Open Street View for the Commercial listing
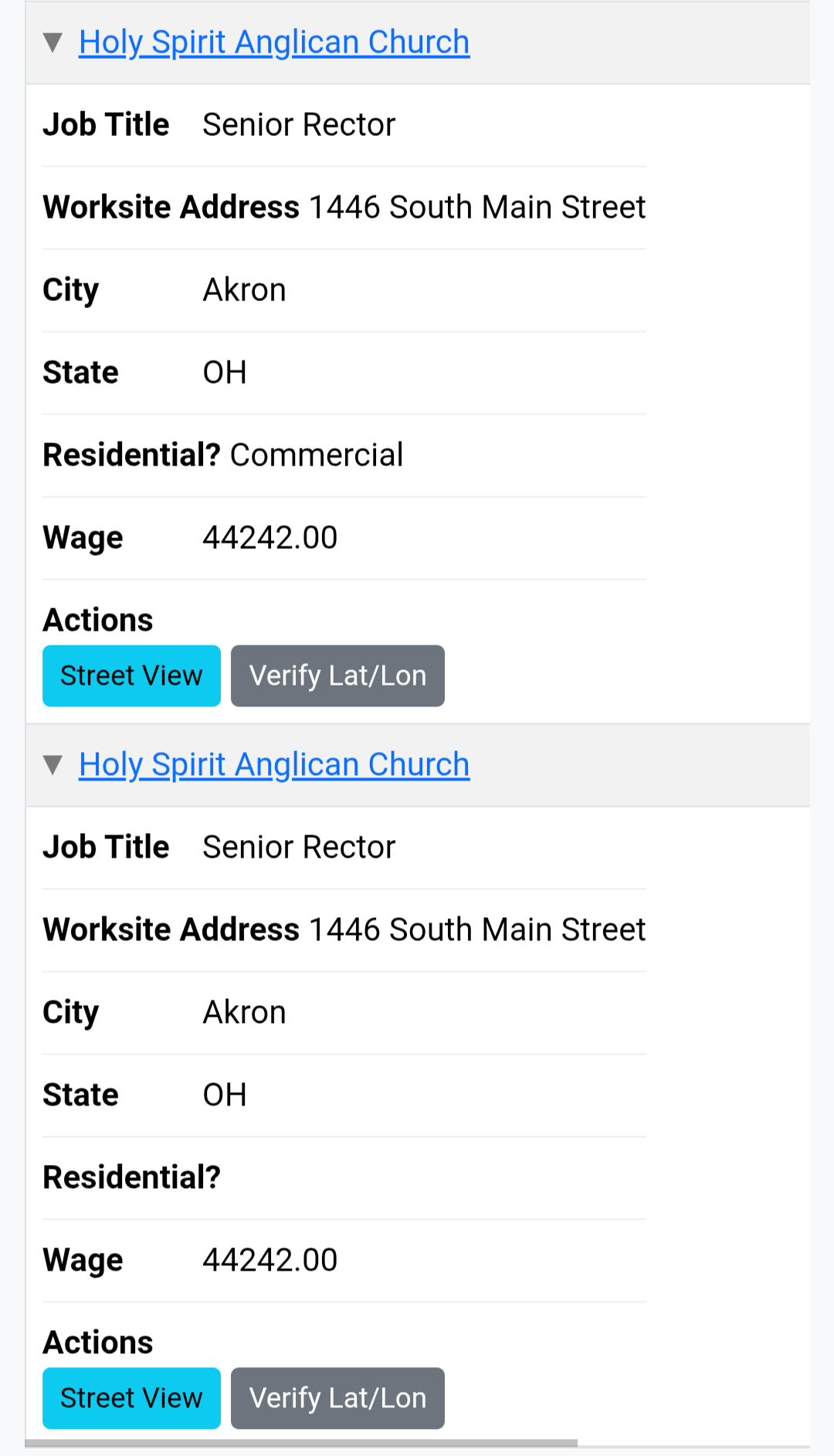 pyautogui.click(x=131, y=676)
